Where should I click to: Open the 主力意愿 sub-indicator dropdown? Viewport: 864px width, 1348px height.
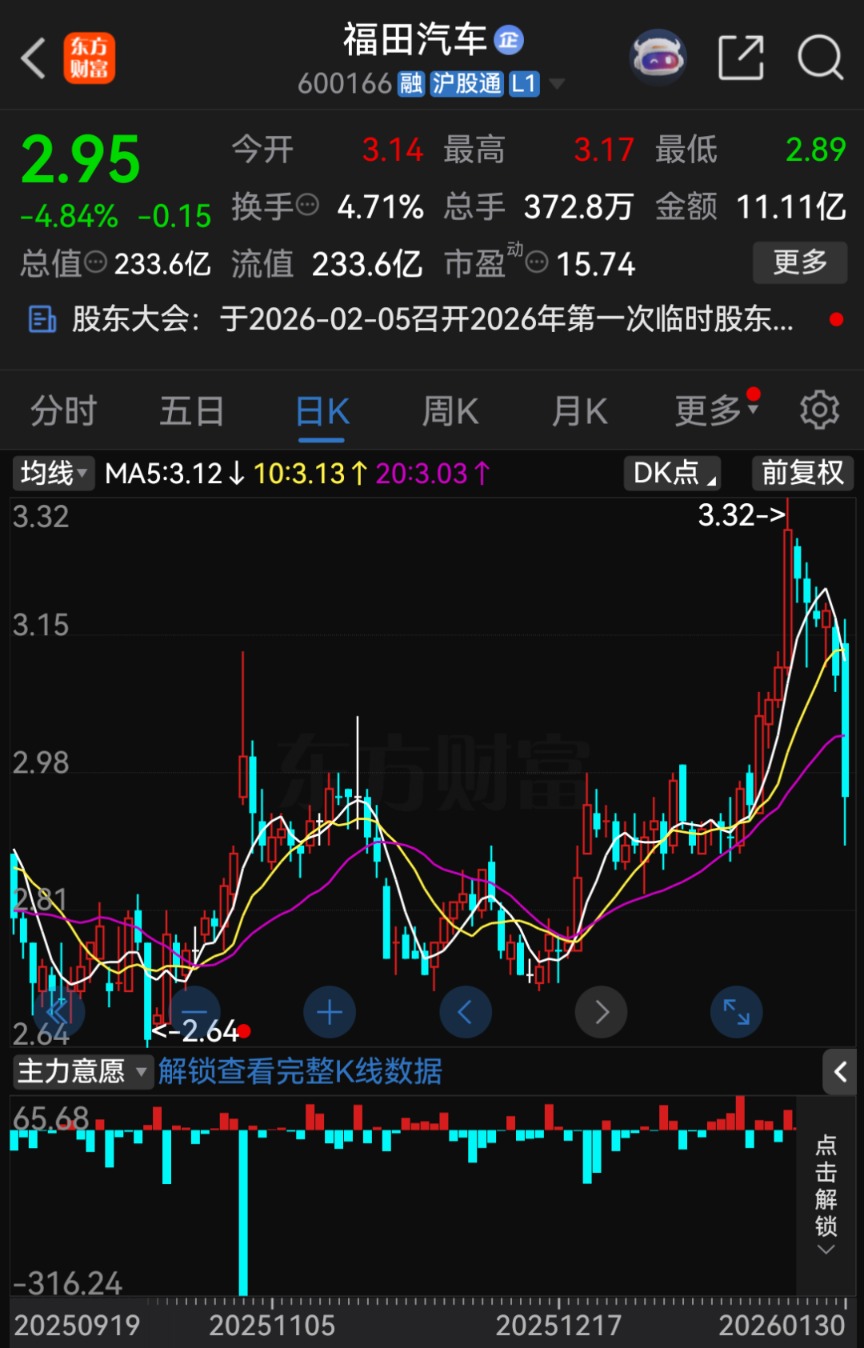coord(83,1072)
